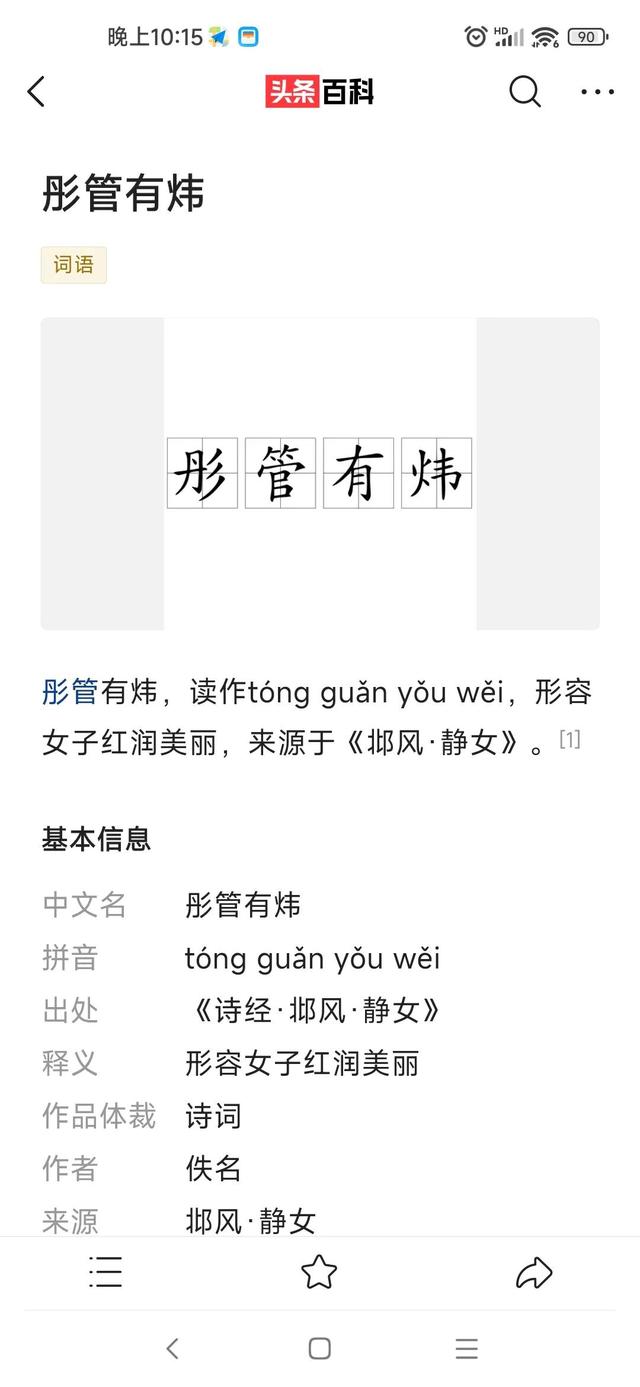The image size is (640, 1387).
Task: Open the three-dot overflow menu
Action: pos(597,92)
